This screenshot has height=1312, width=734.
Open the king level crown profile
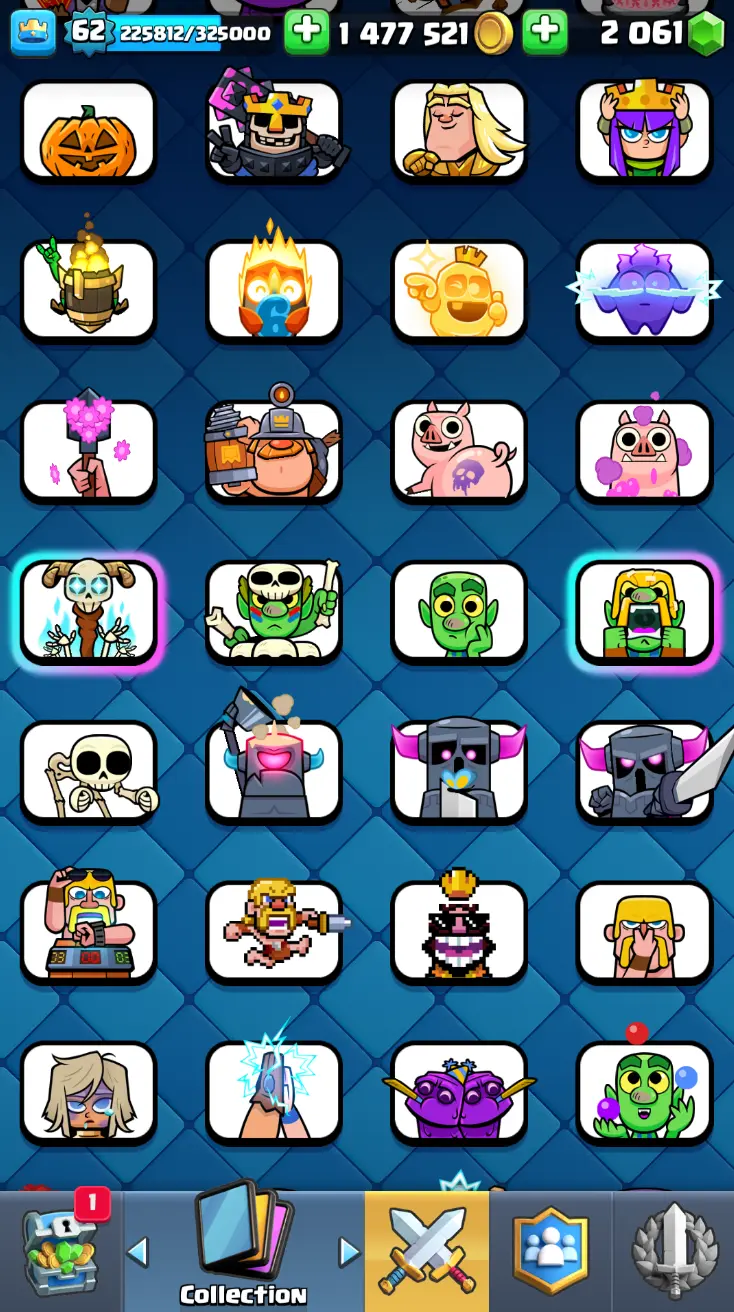[33, 33]
